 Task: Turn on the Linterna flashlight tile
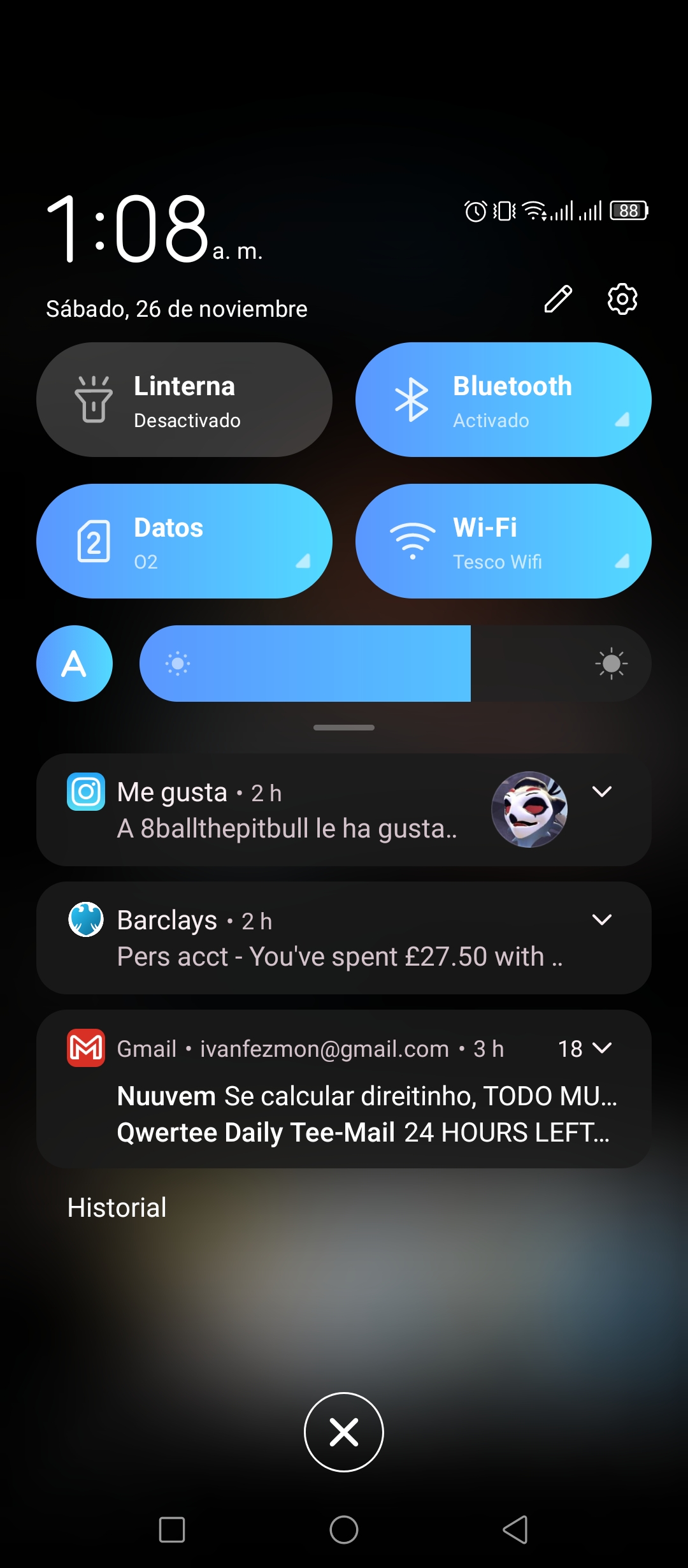(x=184, y=400)
